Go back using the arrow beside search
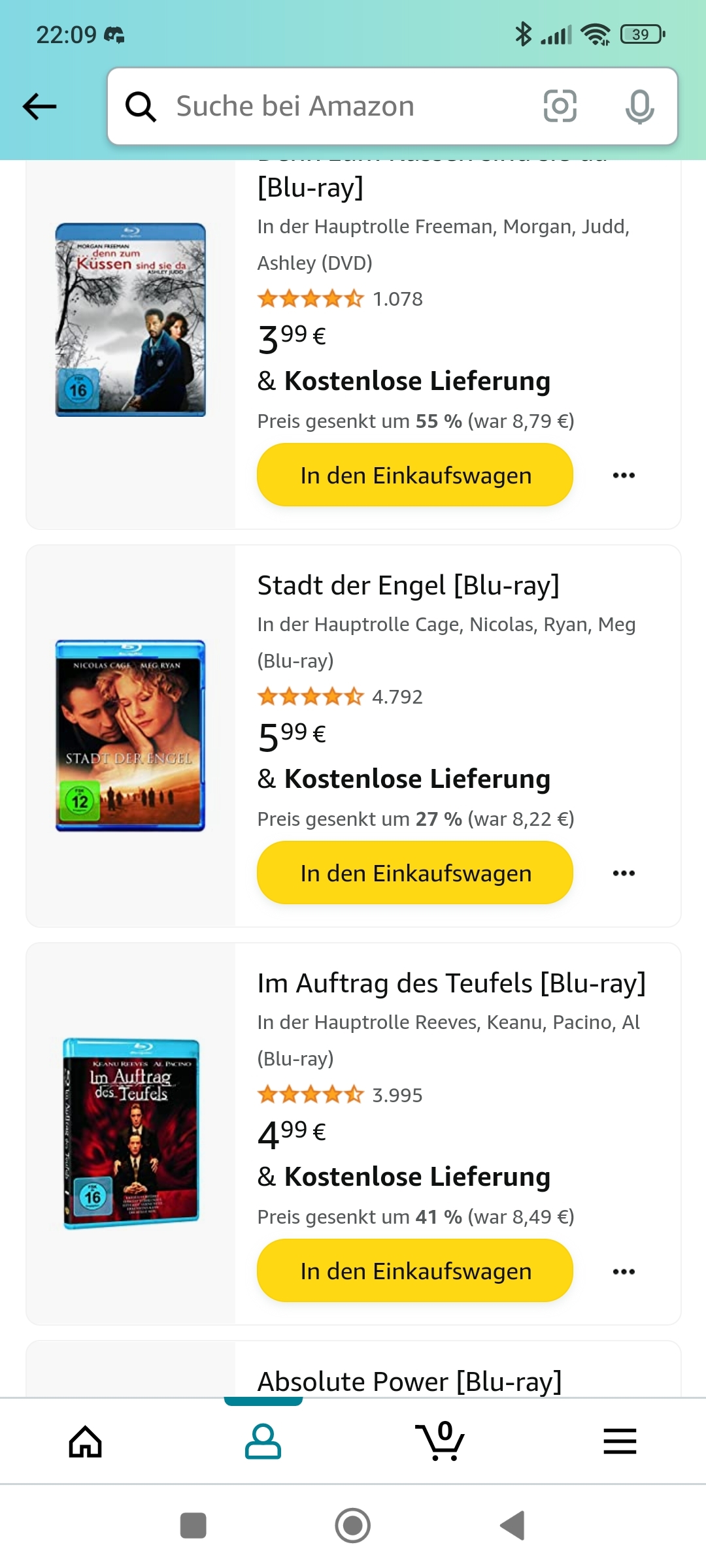The height and width of the screenshot is (1568, 706). click(40, 106)
